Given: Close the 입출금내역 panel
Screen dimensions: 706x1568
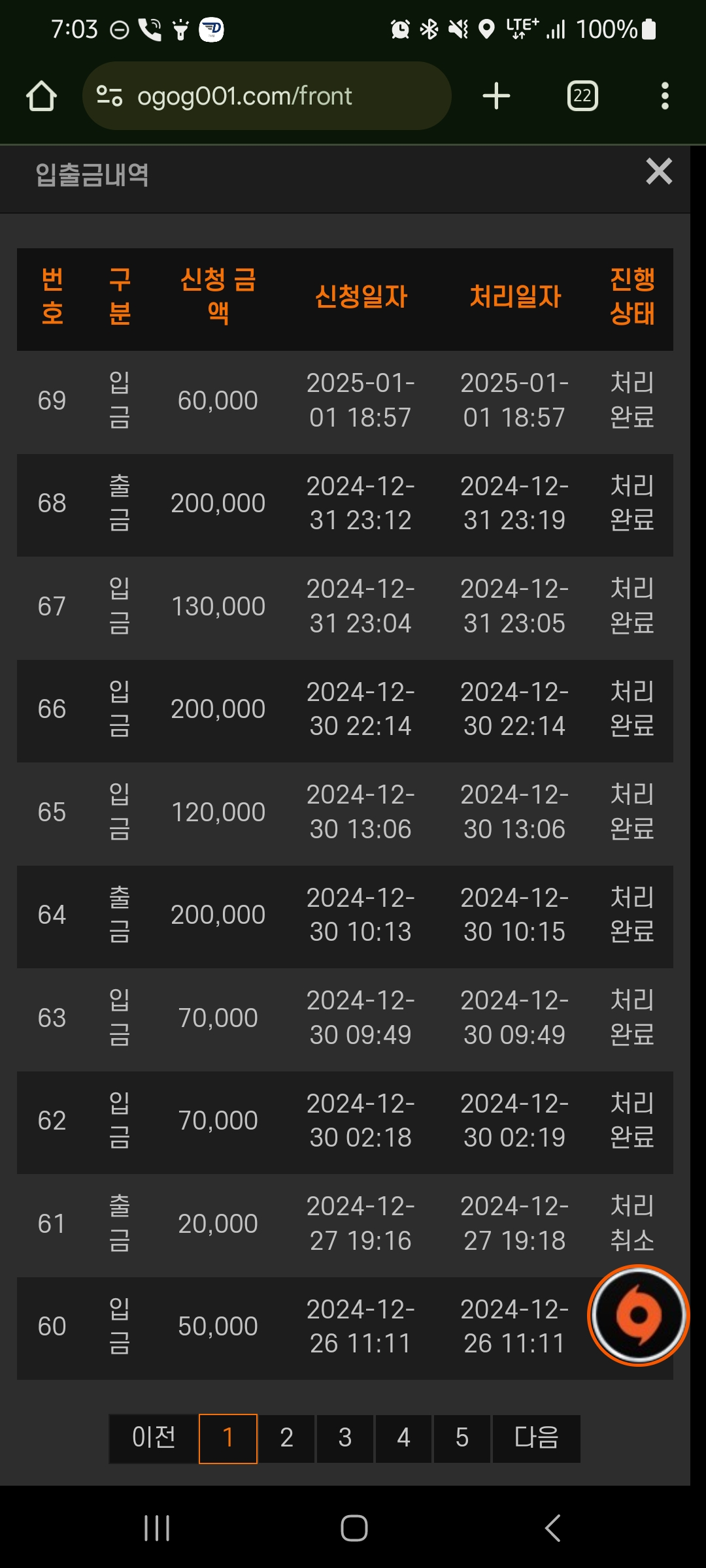Looking at the screenshot, I should pos(659,172).
